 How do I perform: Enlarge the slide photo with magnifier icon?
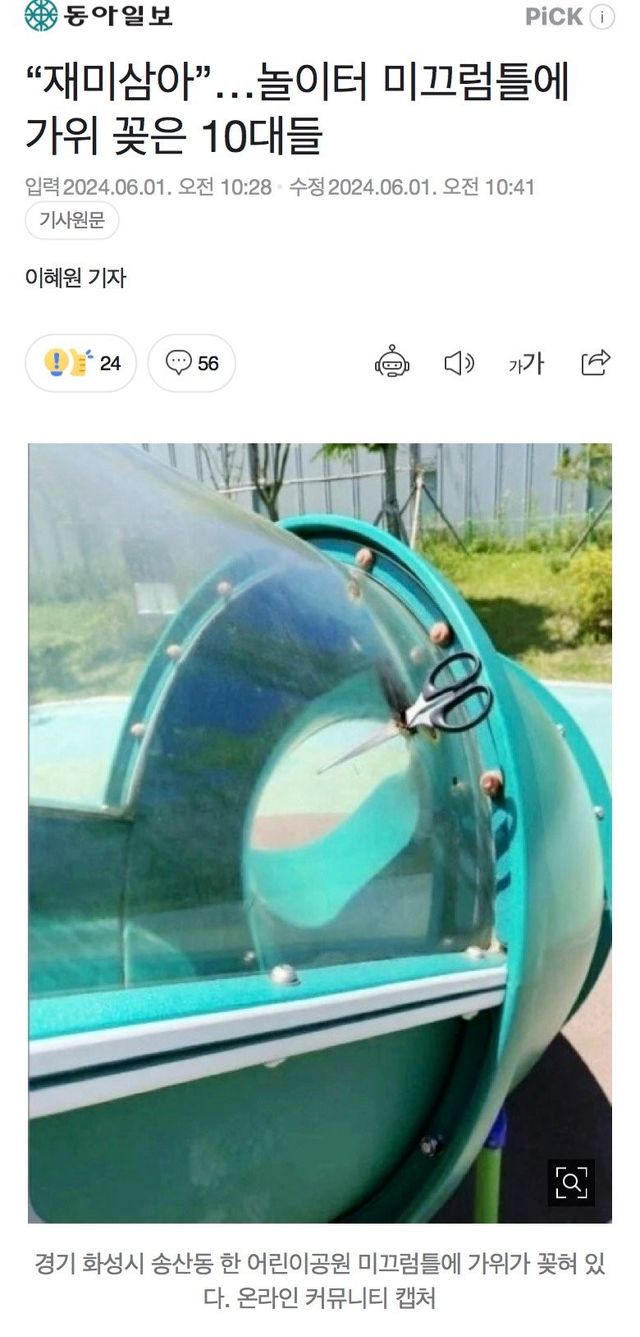point(571,1183)
